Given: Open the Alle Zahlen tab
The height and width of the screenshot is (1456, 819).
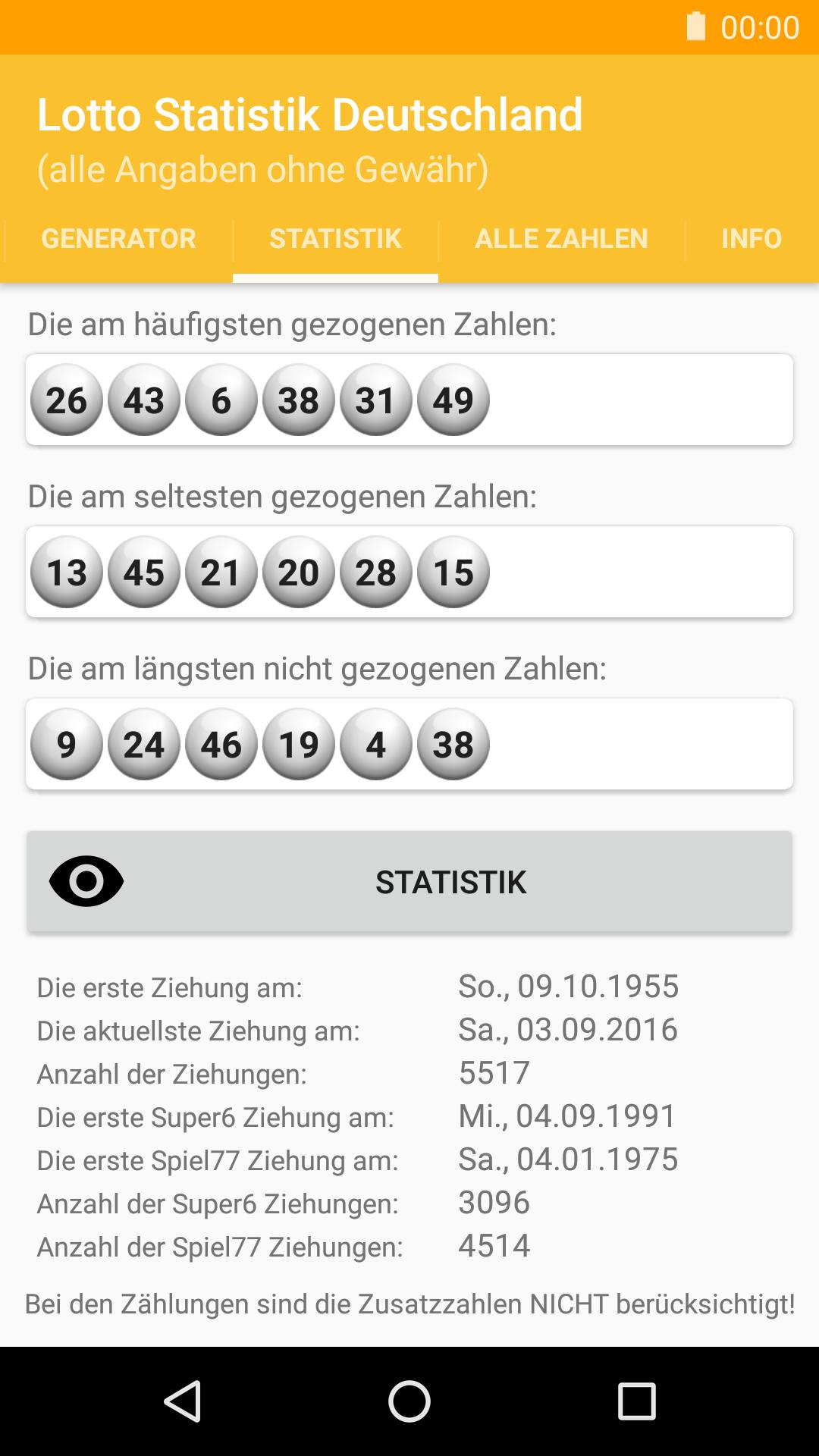Looking at the screenshot, I should pyautogui.click(x=561, y=239).
